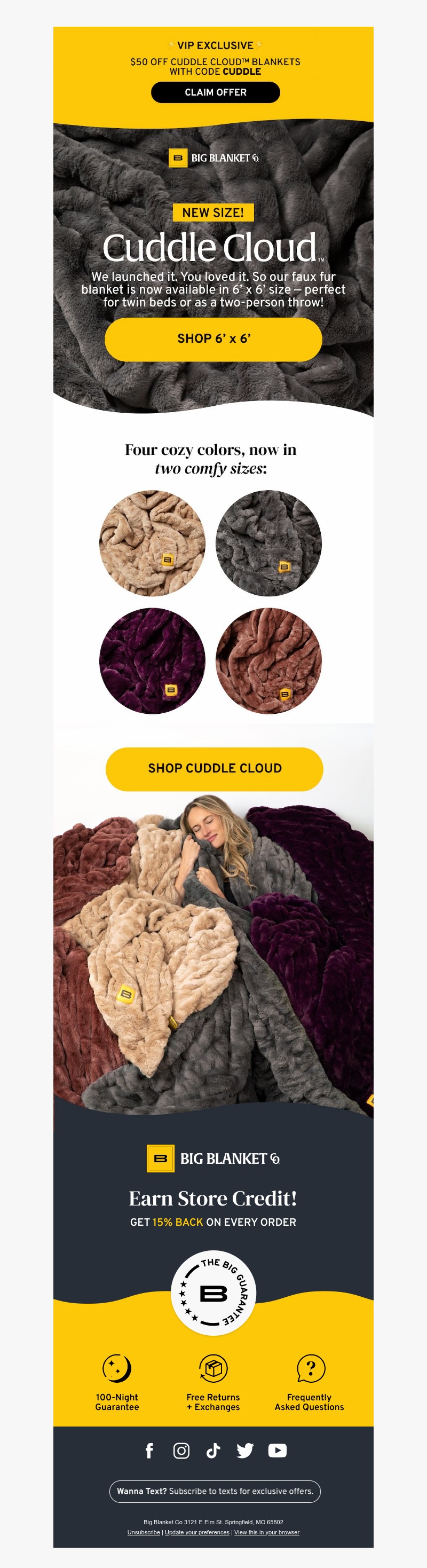Open the Twitter profile
The height and width of the screenshot is (1568, 427).
(245, 1451)
